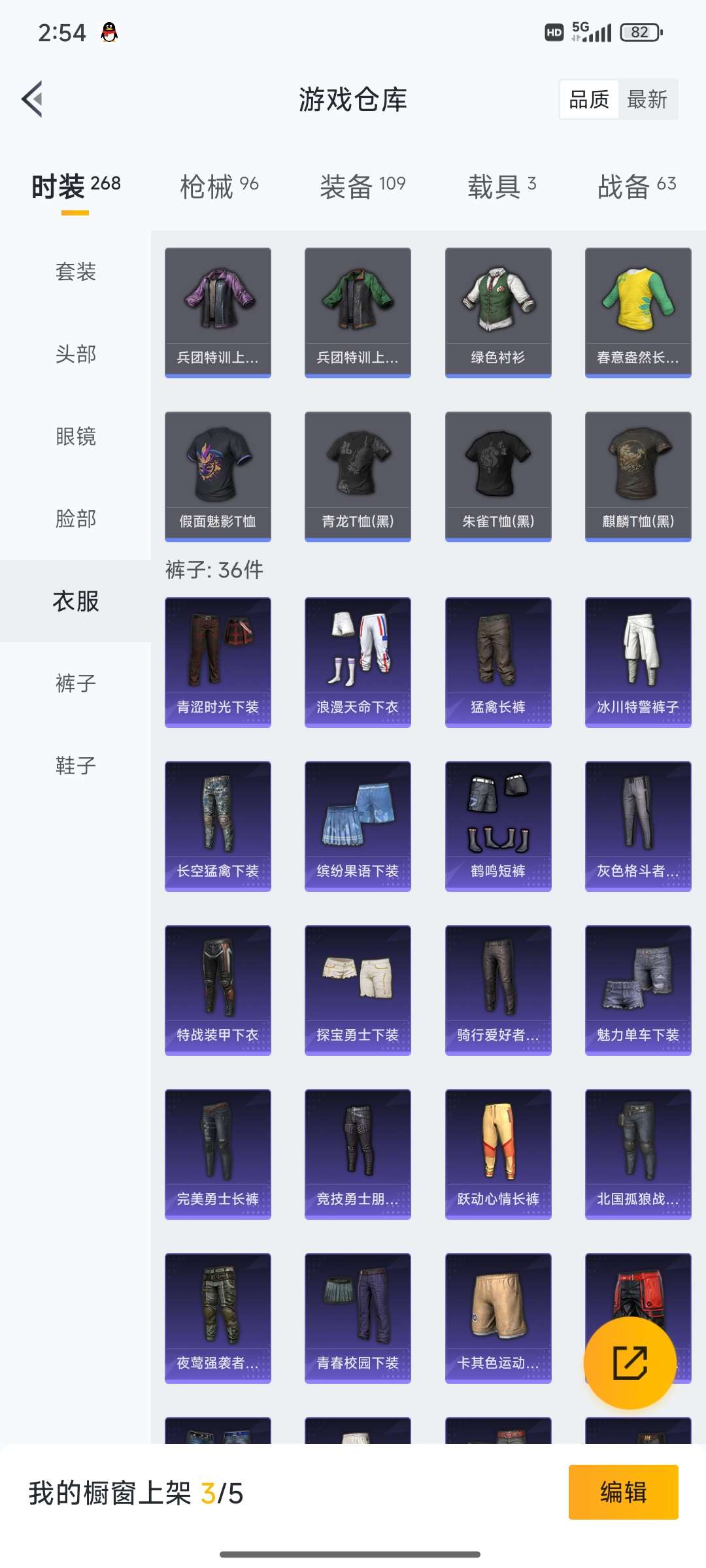Select the 冰川特警裤子 item
This screenshot has width=706, height=1568.
click(x=639, y=660)
